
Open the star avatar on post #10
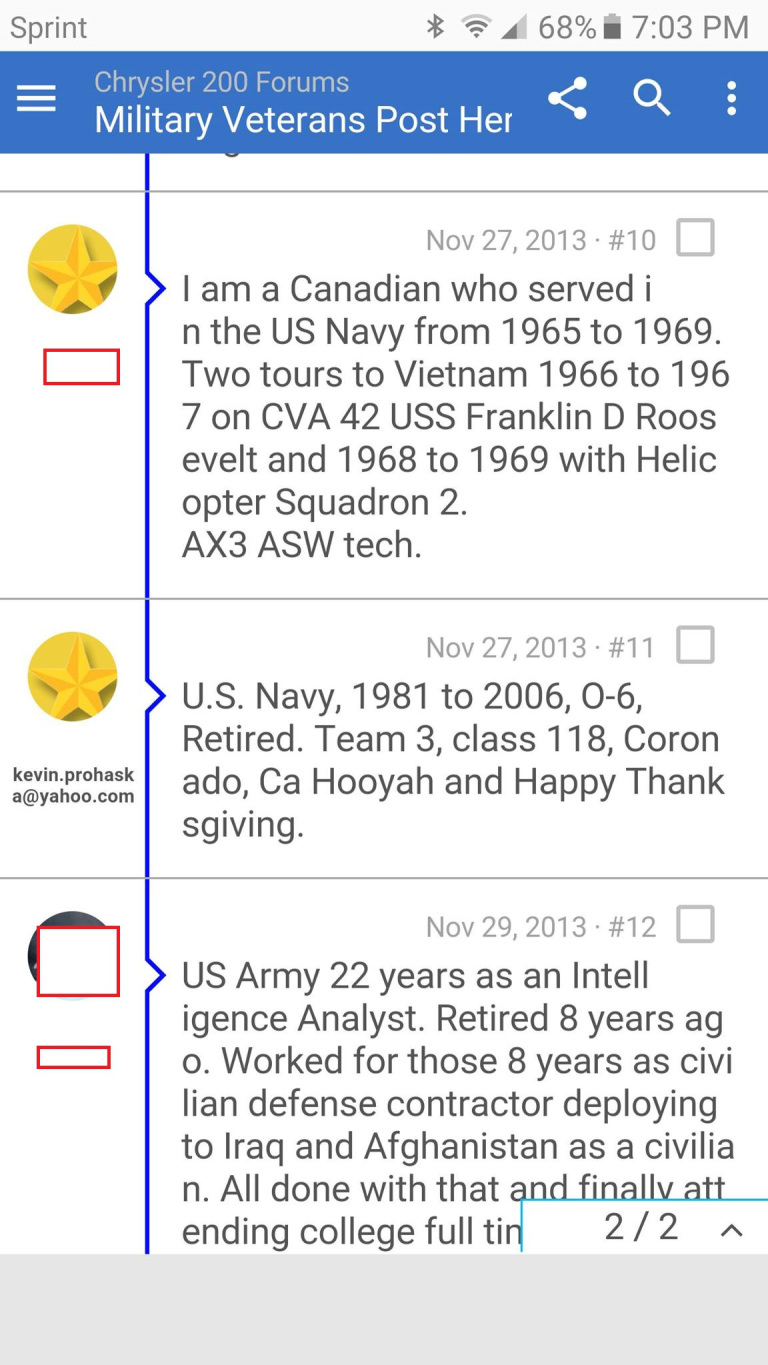(x=72, y=269)
